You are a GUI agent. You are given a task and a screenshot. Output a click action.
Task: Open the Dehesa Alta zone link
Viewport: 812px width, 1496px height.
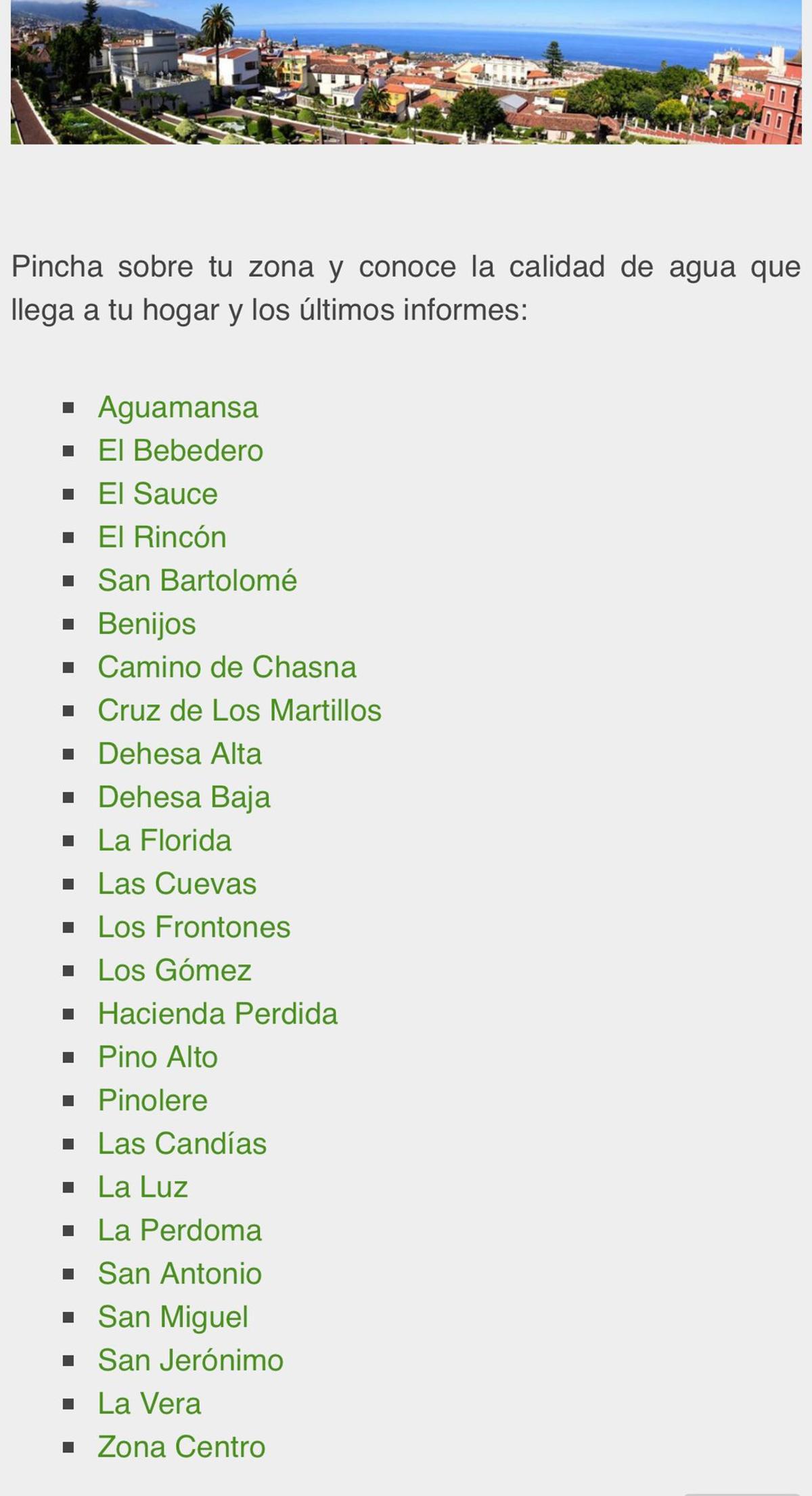tap(180, 754)
